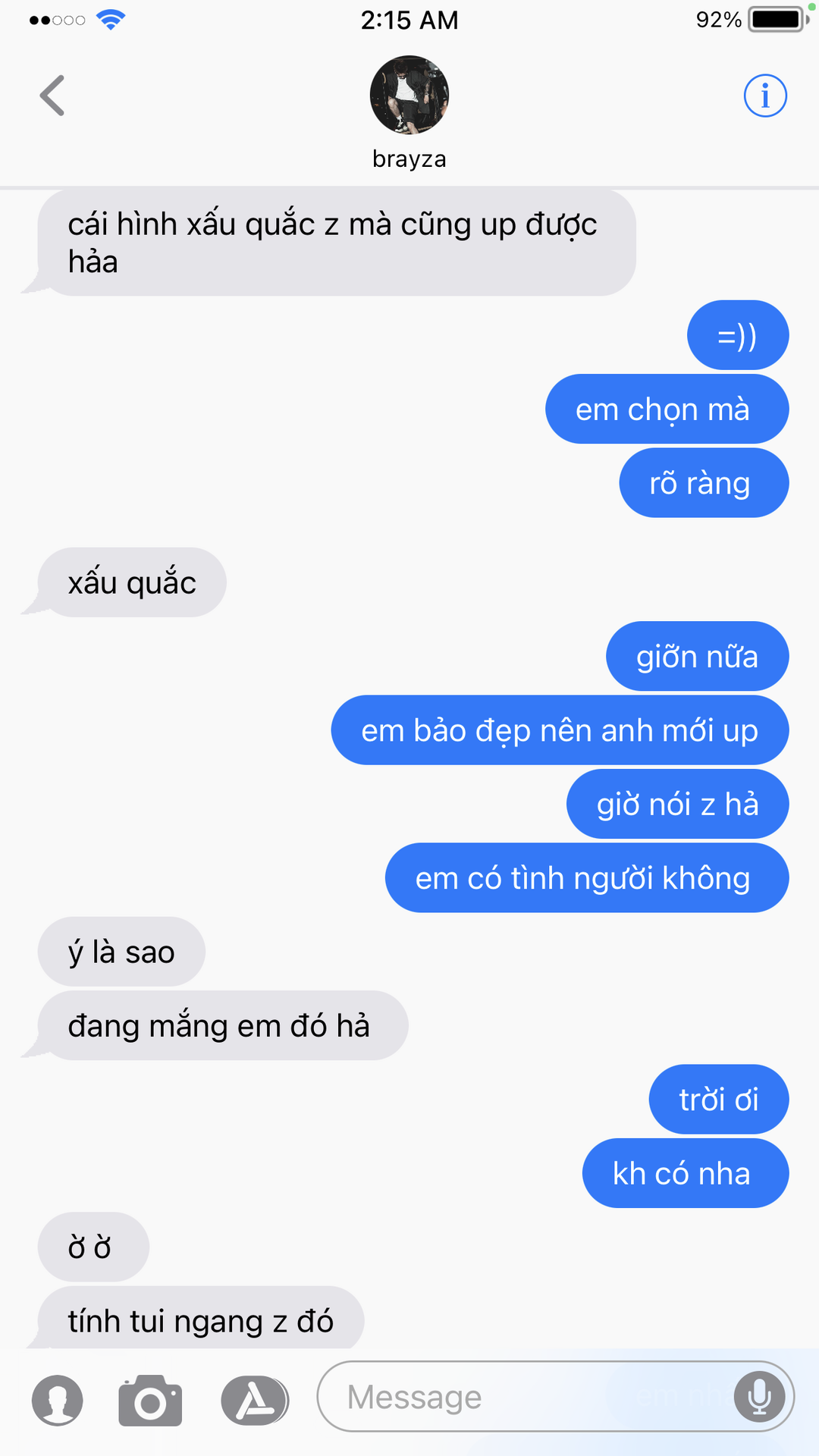The height and width of the screenshot is (1456, 819).
Task: Open conversation details info icon
Action: [764, 96]
